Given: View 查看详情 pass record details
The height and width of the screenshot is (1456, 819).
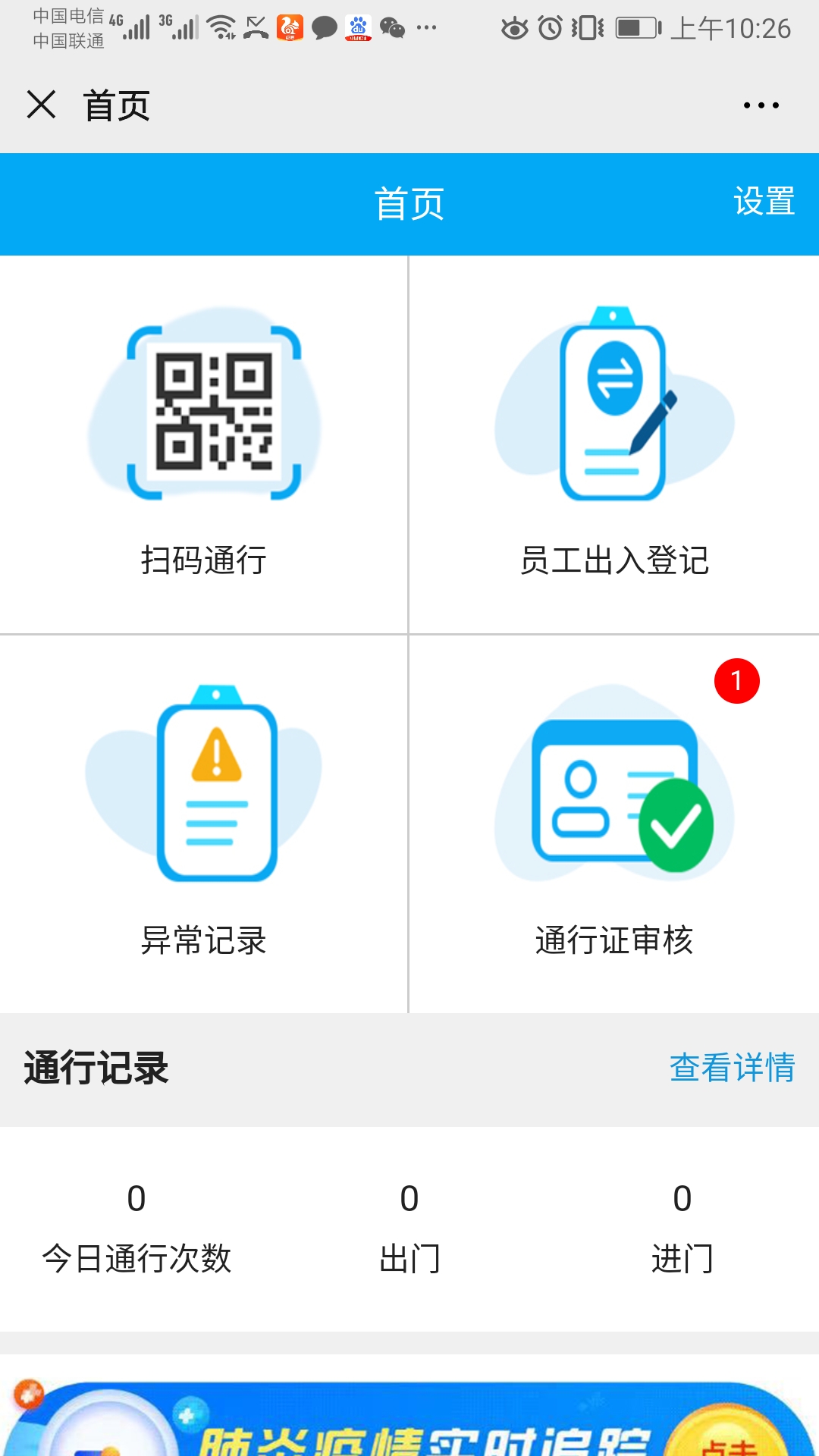Looking at the screenshot, I should point(732,1068).
